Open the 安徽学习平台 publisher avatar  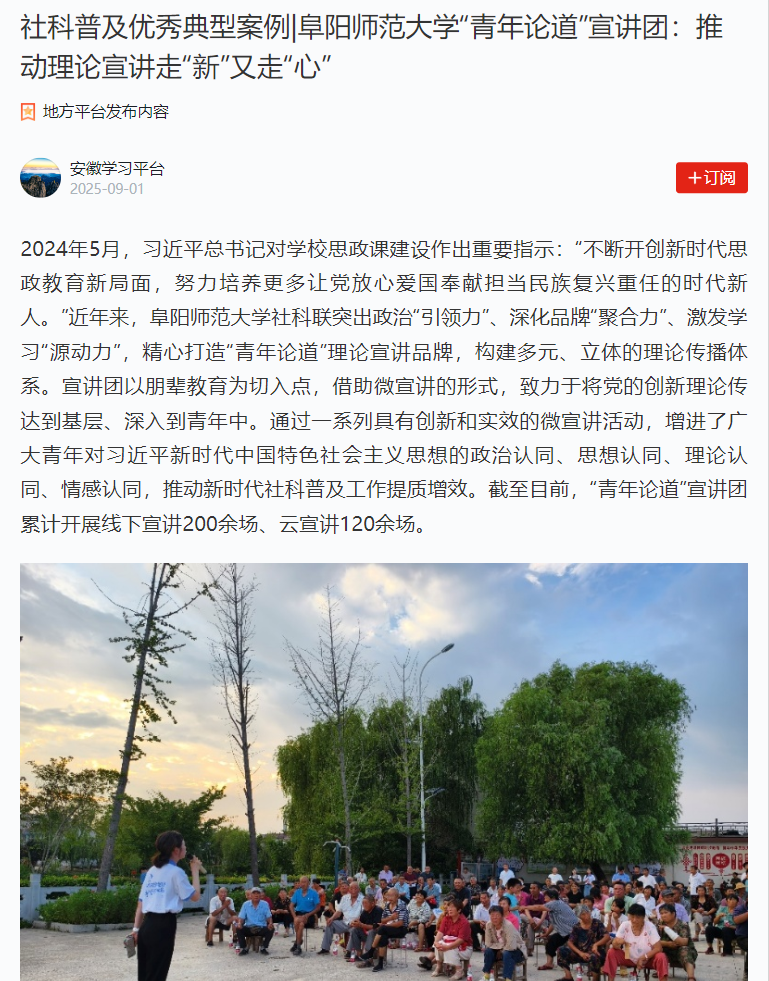point(41,178)
